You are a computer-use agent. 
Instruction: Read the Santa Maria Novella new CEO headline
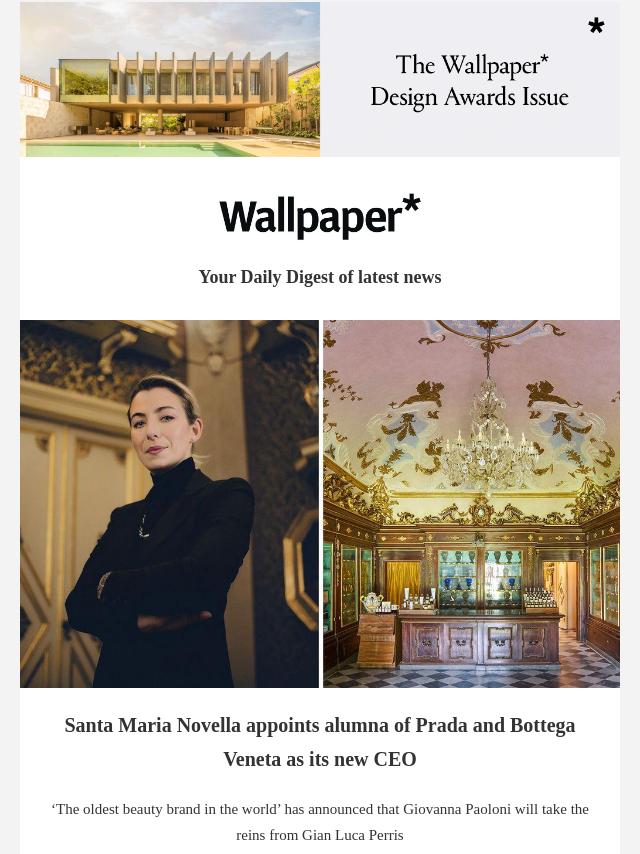pyautogui.click(x=320, y=741)
